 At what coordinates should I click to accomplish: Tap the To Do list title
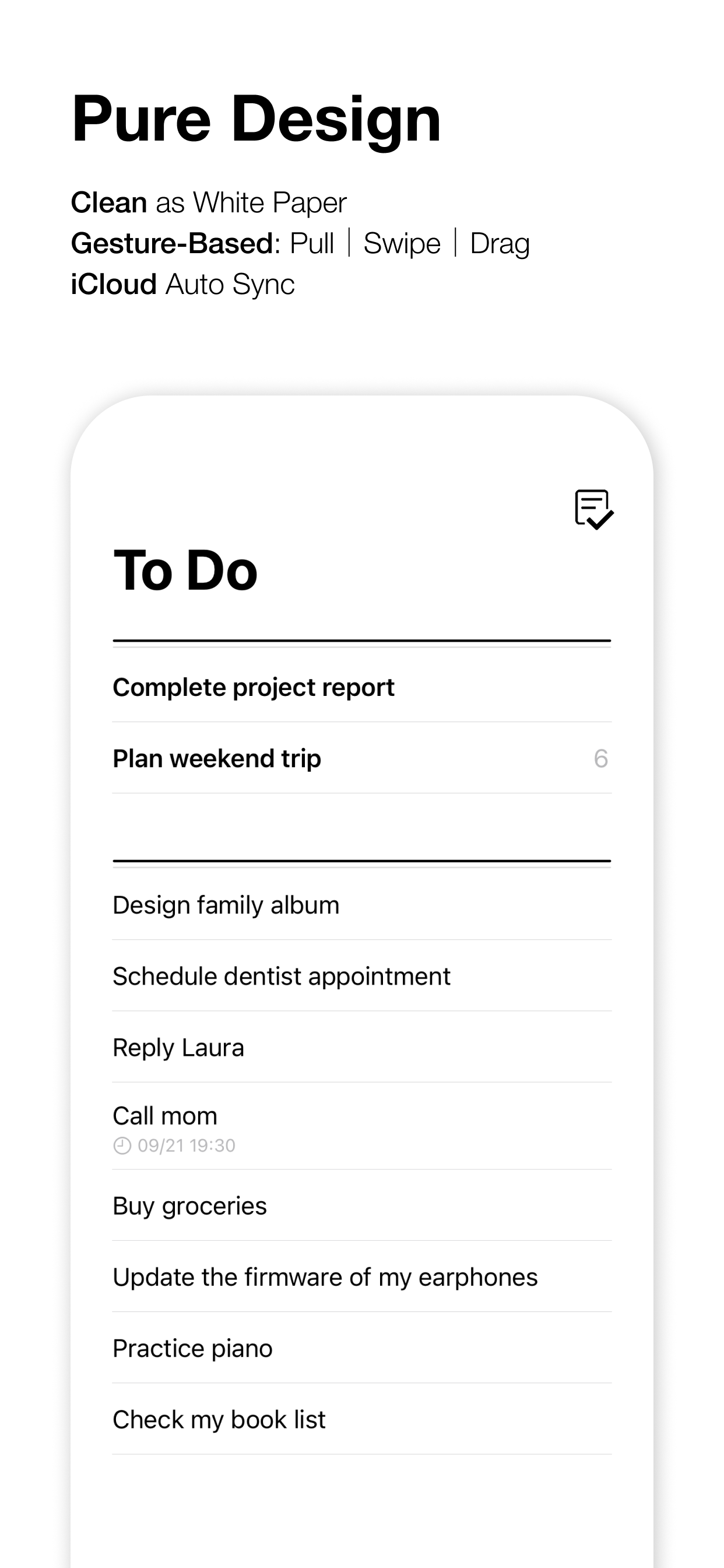tap(184, 571)
